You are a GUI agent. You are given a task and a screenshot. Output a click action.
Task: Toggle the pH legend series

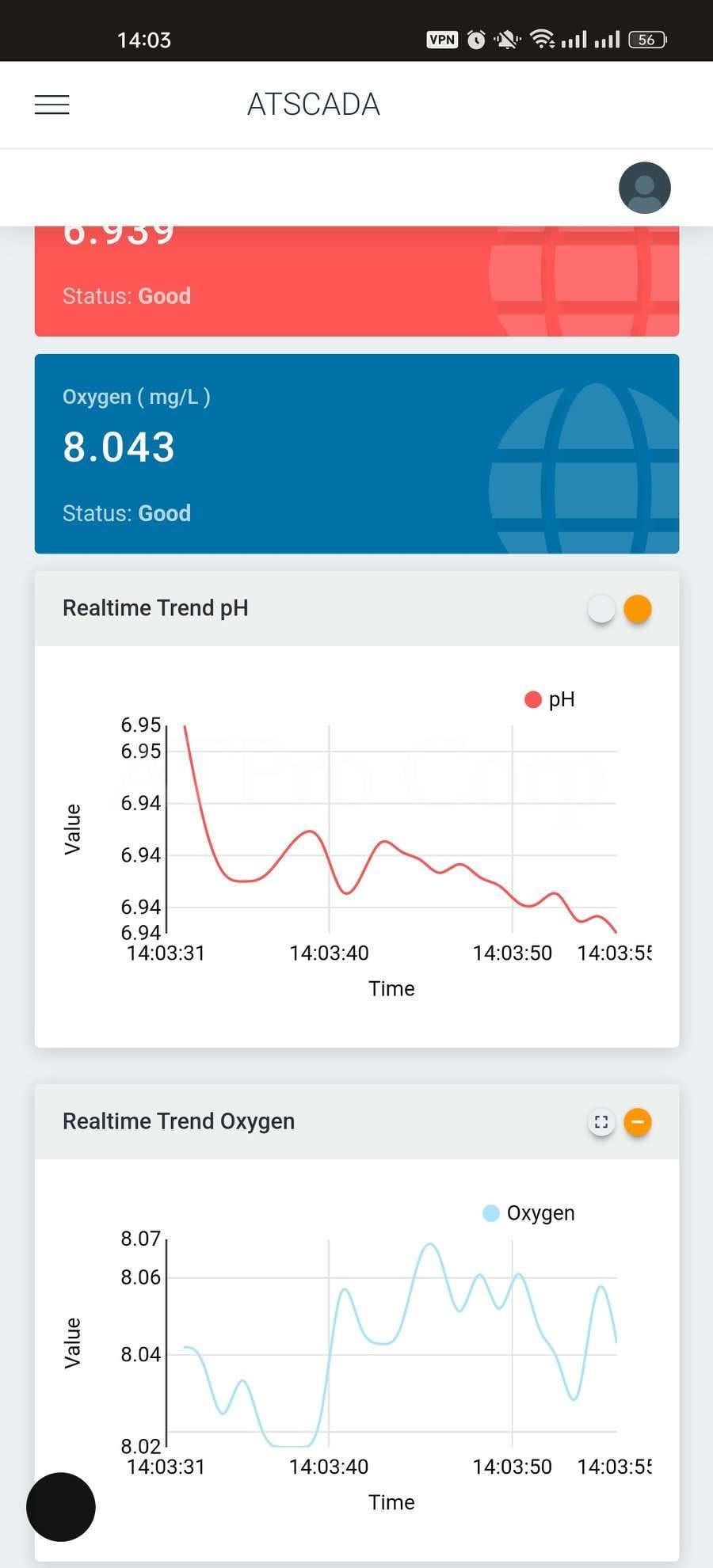coord(550,699)
